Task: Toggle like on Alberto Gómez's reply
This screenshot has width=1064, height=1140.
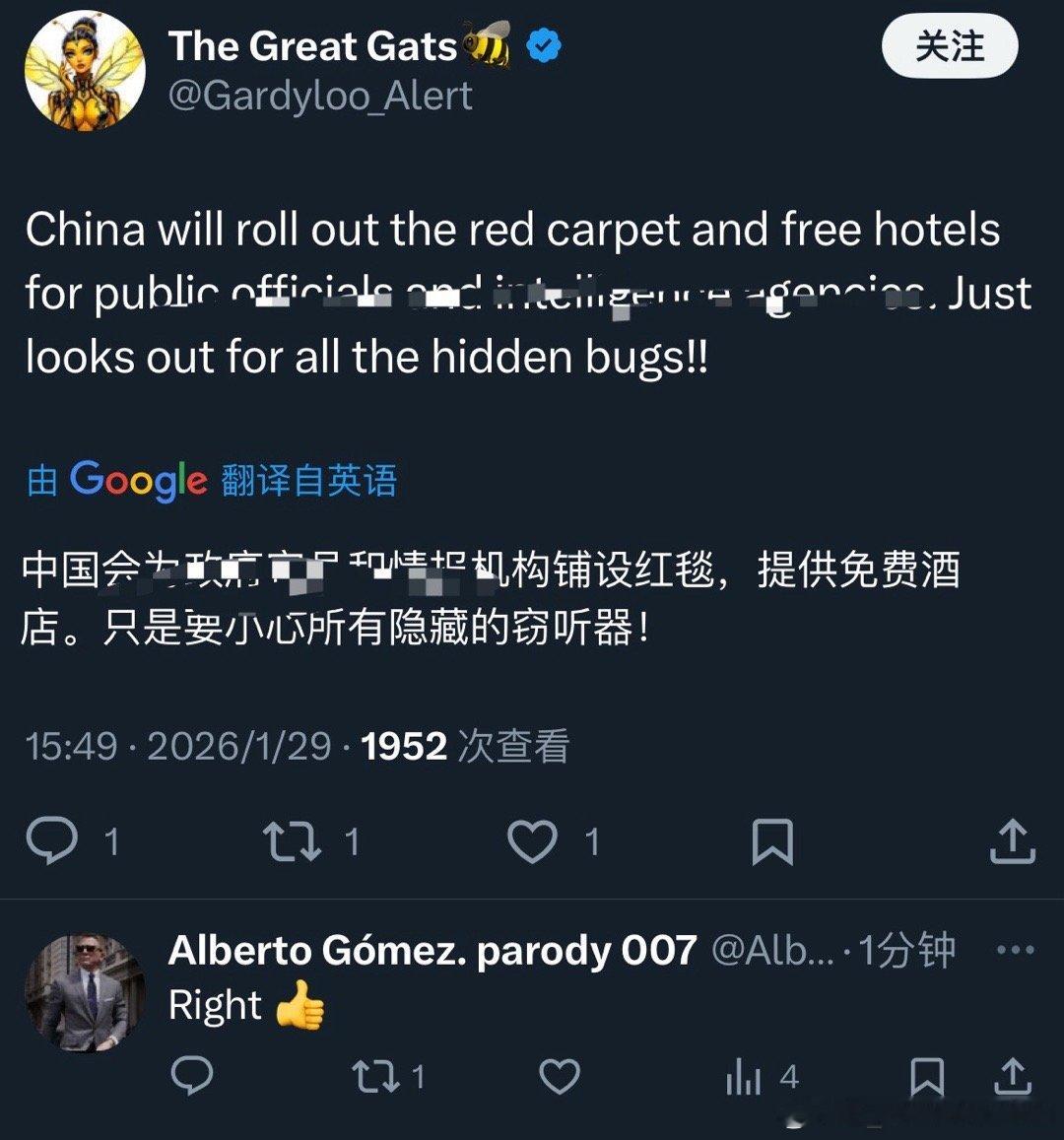Action: pyautogui.click(x=562, y=1079)
